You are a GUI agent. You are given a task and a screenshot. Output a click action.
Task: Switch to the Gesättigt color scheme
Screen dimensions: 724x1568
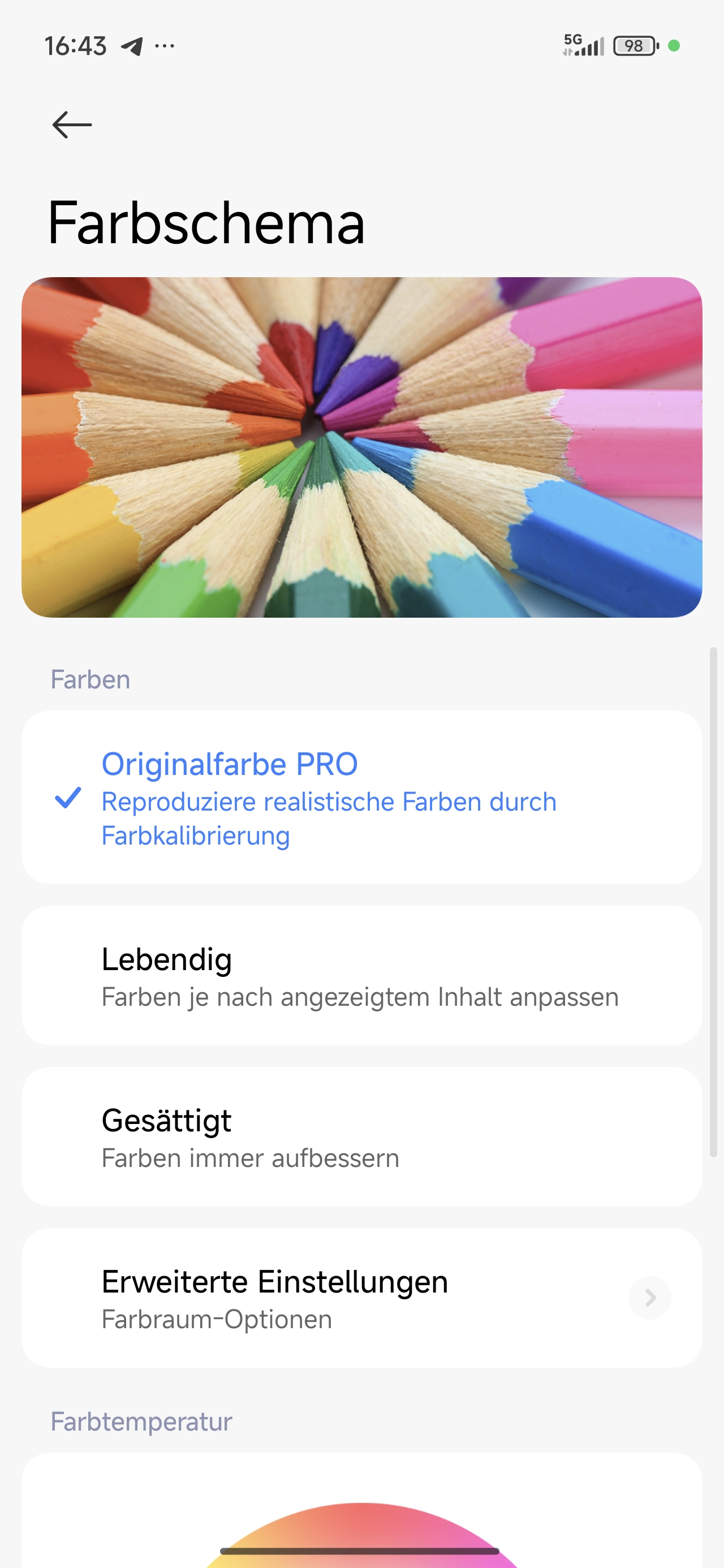click(x=361, y=1136)
